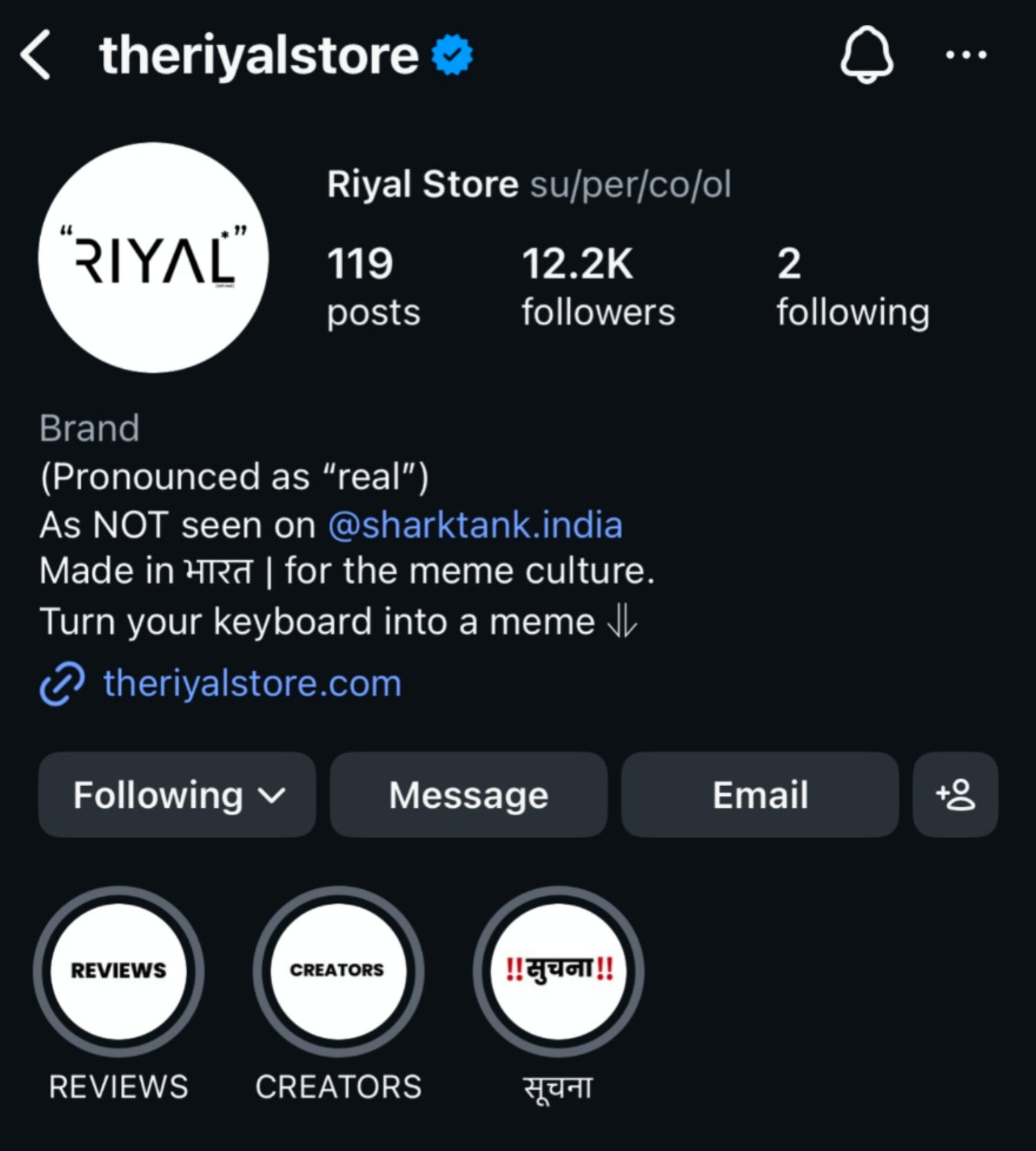The image size is (1036, 1151).
Task: Open the 119 posts count
Action: (373, 287)
